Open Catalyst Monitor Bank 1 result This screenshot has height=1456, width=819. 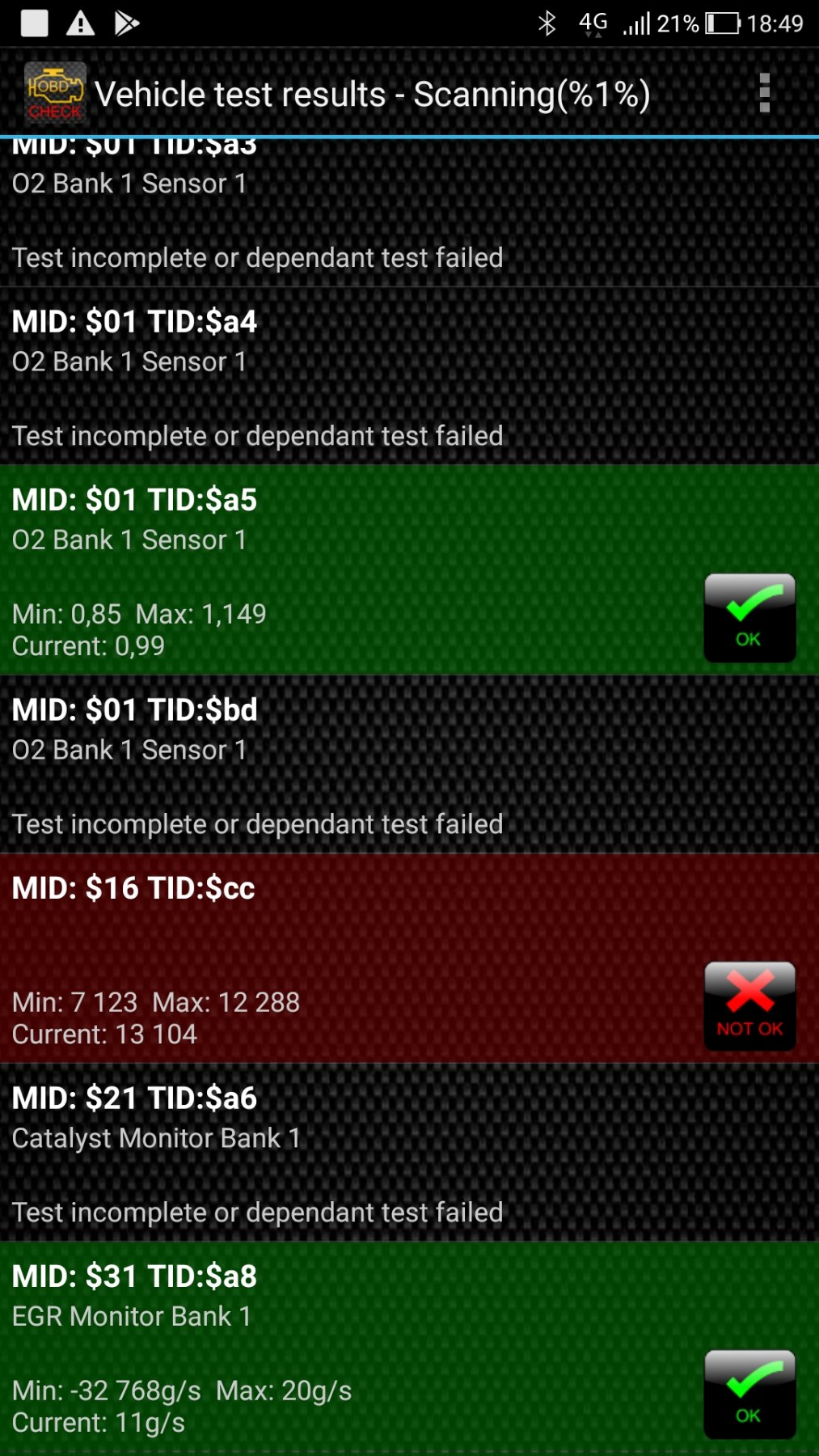409,1153
